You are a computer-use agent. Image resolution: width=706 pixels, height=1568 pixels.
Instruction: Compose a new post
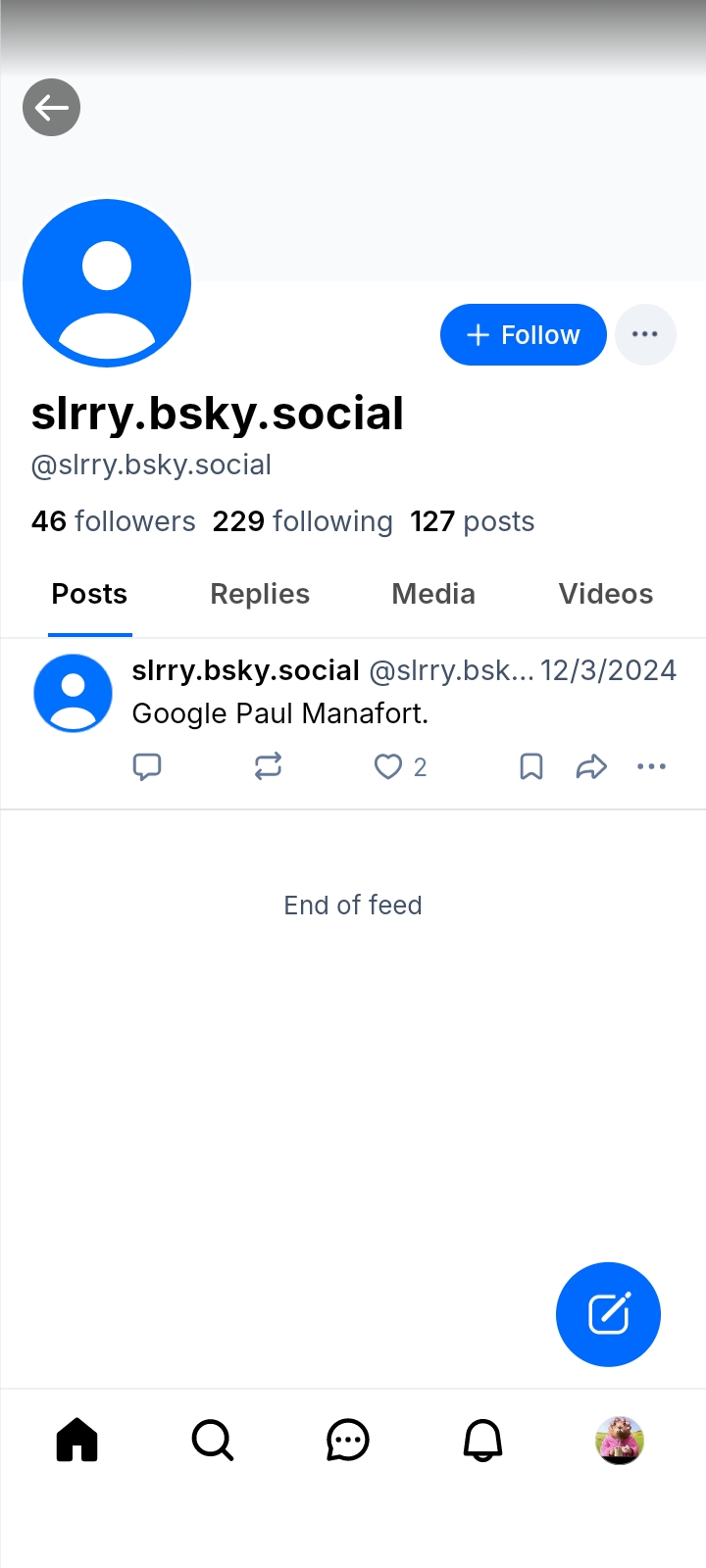point(608,1314)
